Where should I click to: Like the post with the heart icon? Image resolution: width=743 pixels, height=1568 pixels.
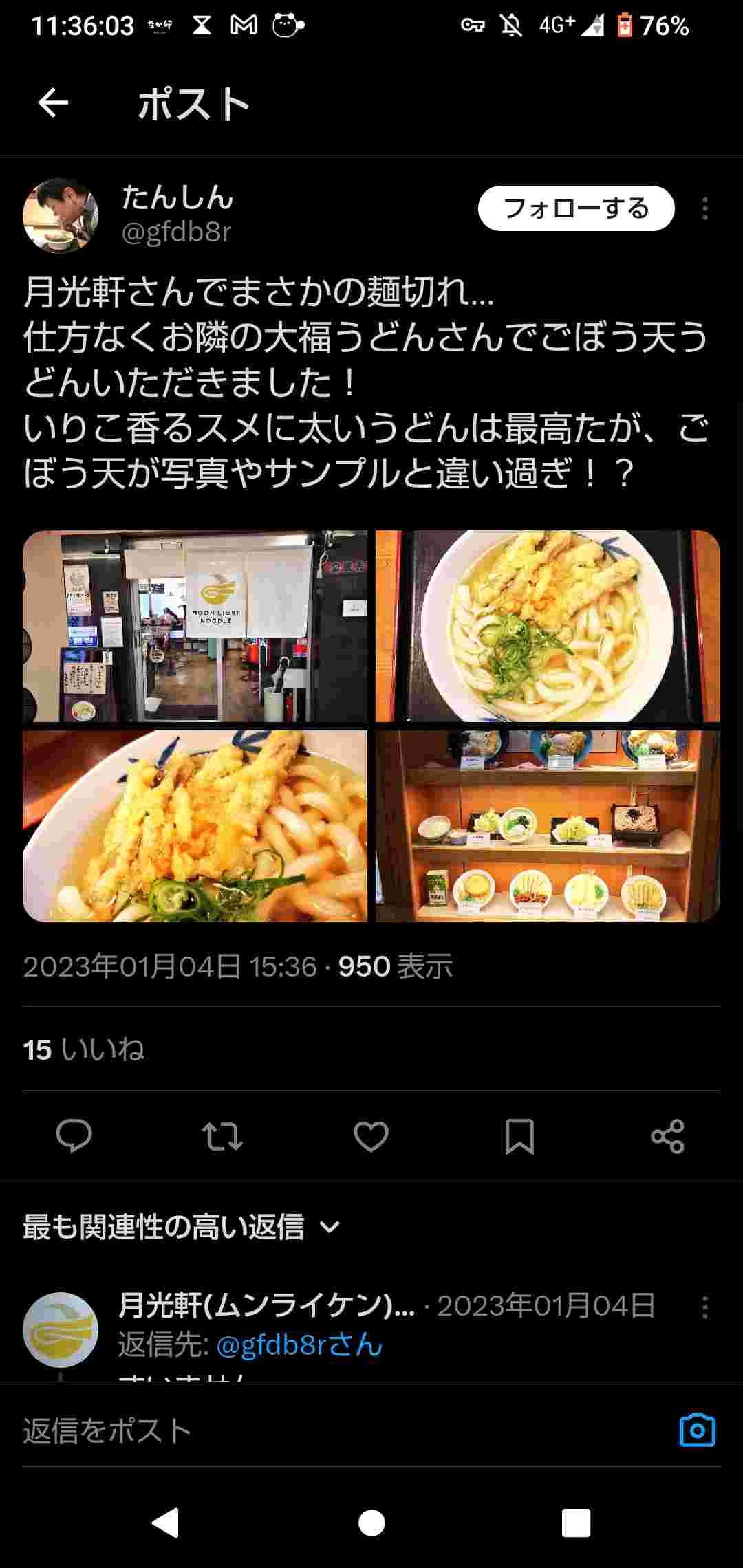[x=371, y=1136]
